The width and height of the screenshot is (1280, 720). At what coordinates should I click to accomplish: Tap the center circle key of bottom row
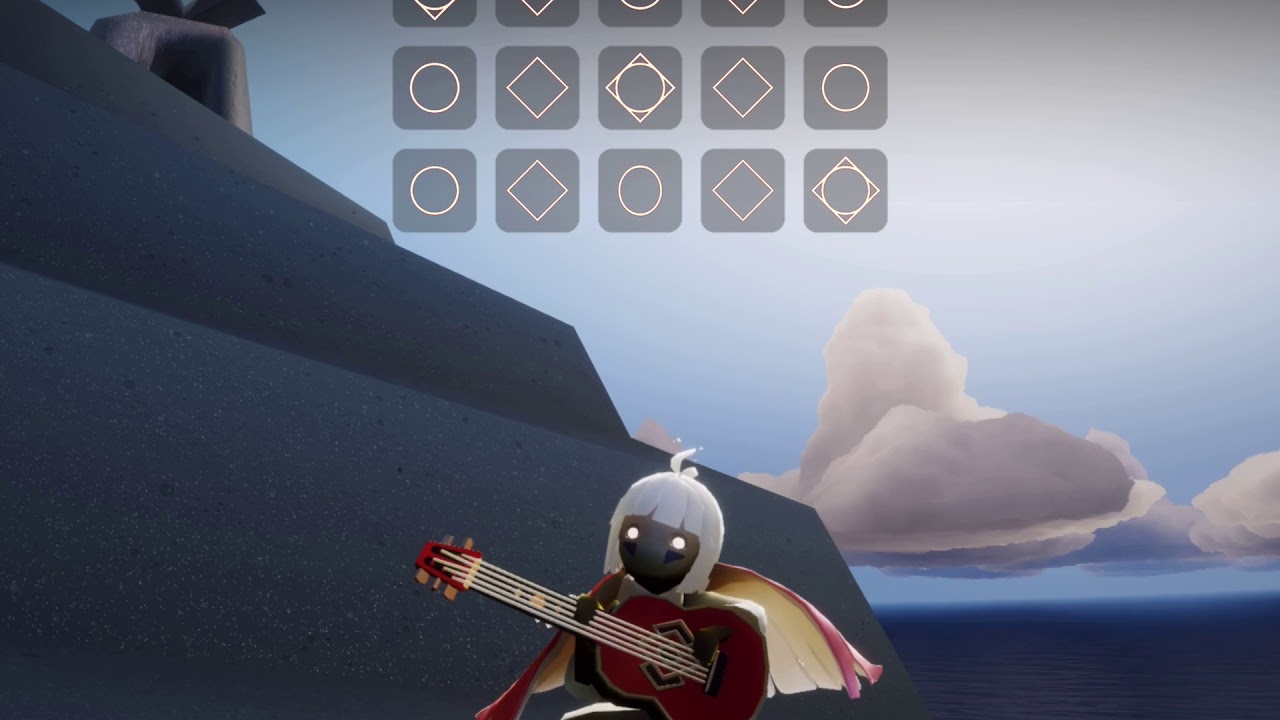pyautogui.click(x=640, y=190)
